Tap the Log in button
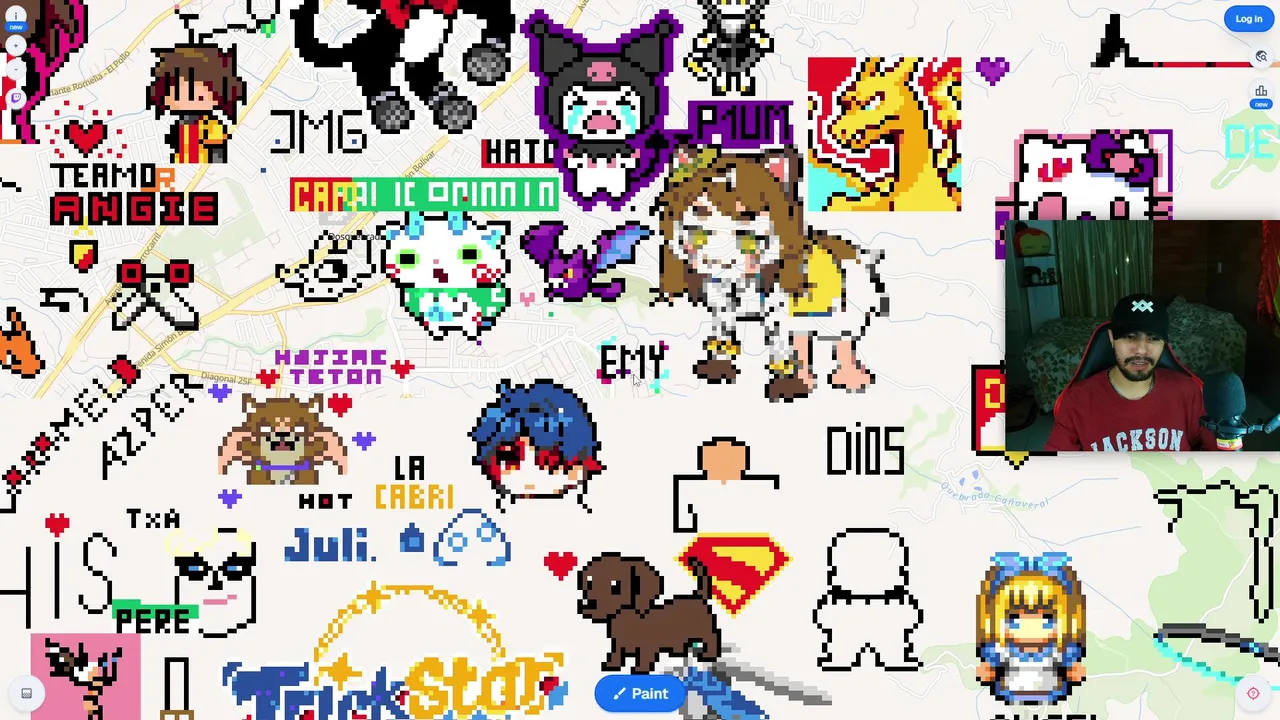The height and width of the screenshot is (720, 1280). 1248,18
